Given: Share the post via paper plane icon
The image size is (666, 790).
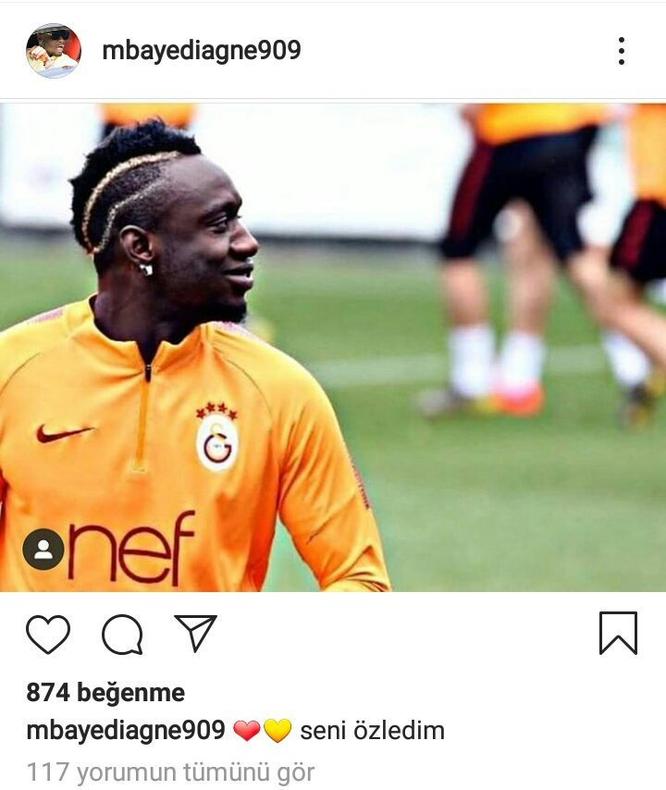Looking at the screenshot, I should tap(196, 633).
